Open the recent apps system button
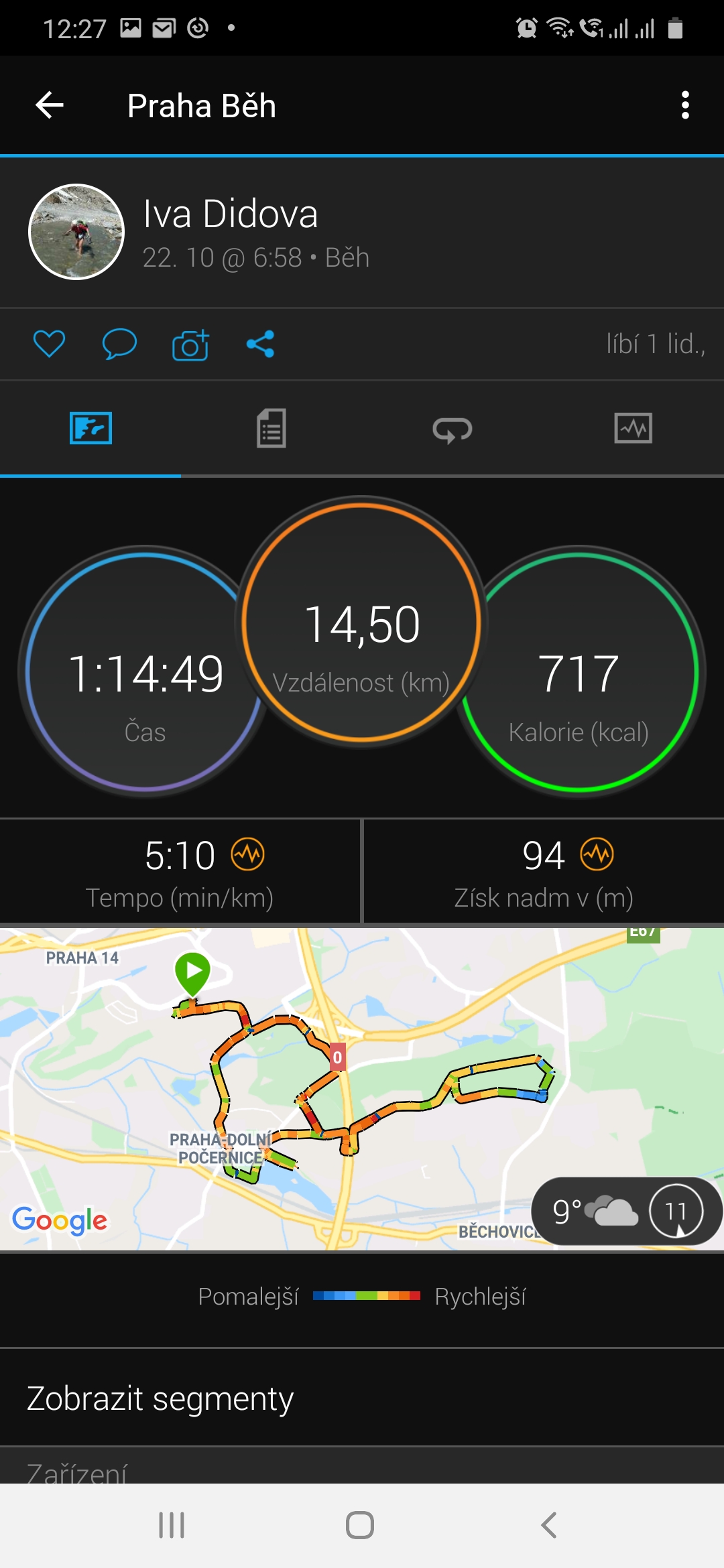The width and height of the screenshot is (724, 1568). coord(172,1525)
